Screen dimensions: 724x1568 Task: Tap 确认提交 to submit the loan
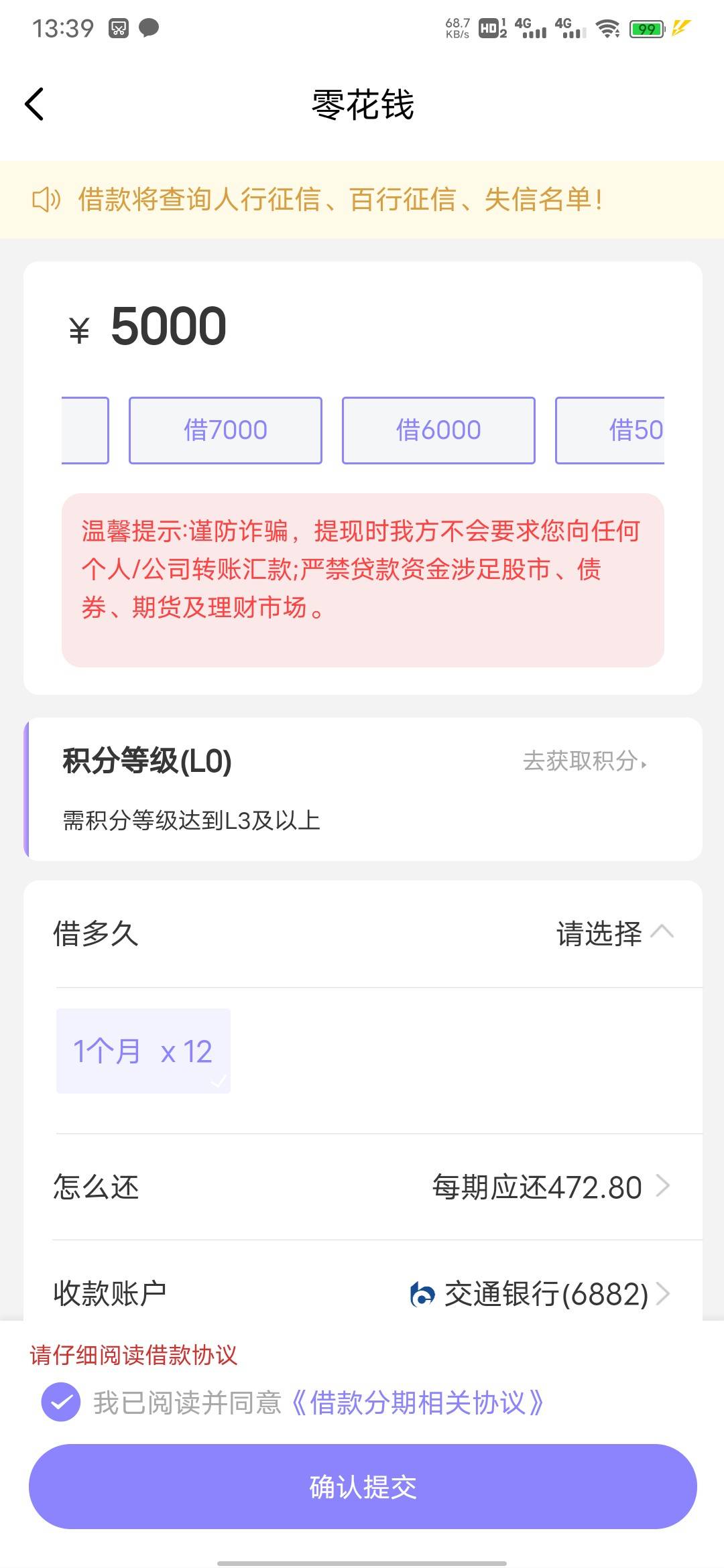[x=363, y=1486]
